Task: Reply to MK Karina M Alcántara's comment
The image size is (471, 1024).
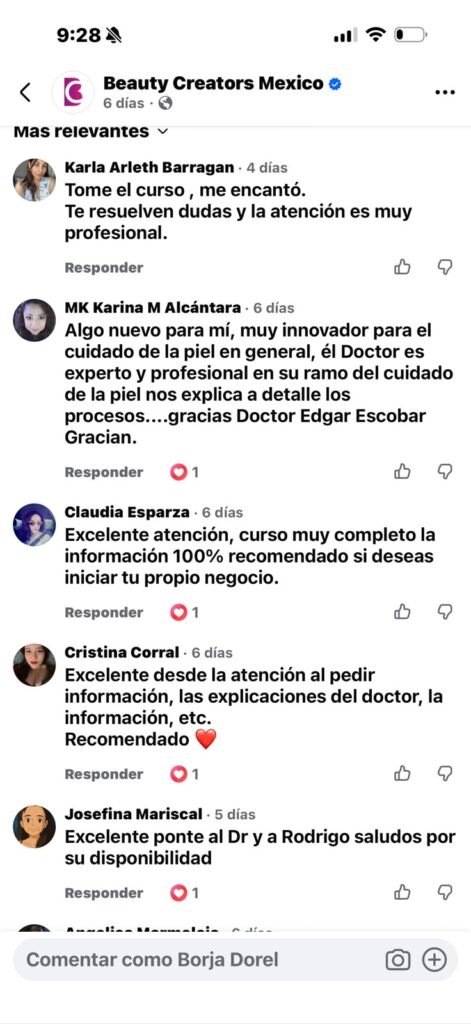Action: (104, 472)
